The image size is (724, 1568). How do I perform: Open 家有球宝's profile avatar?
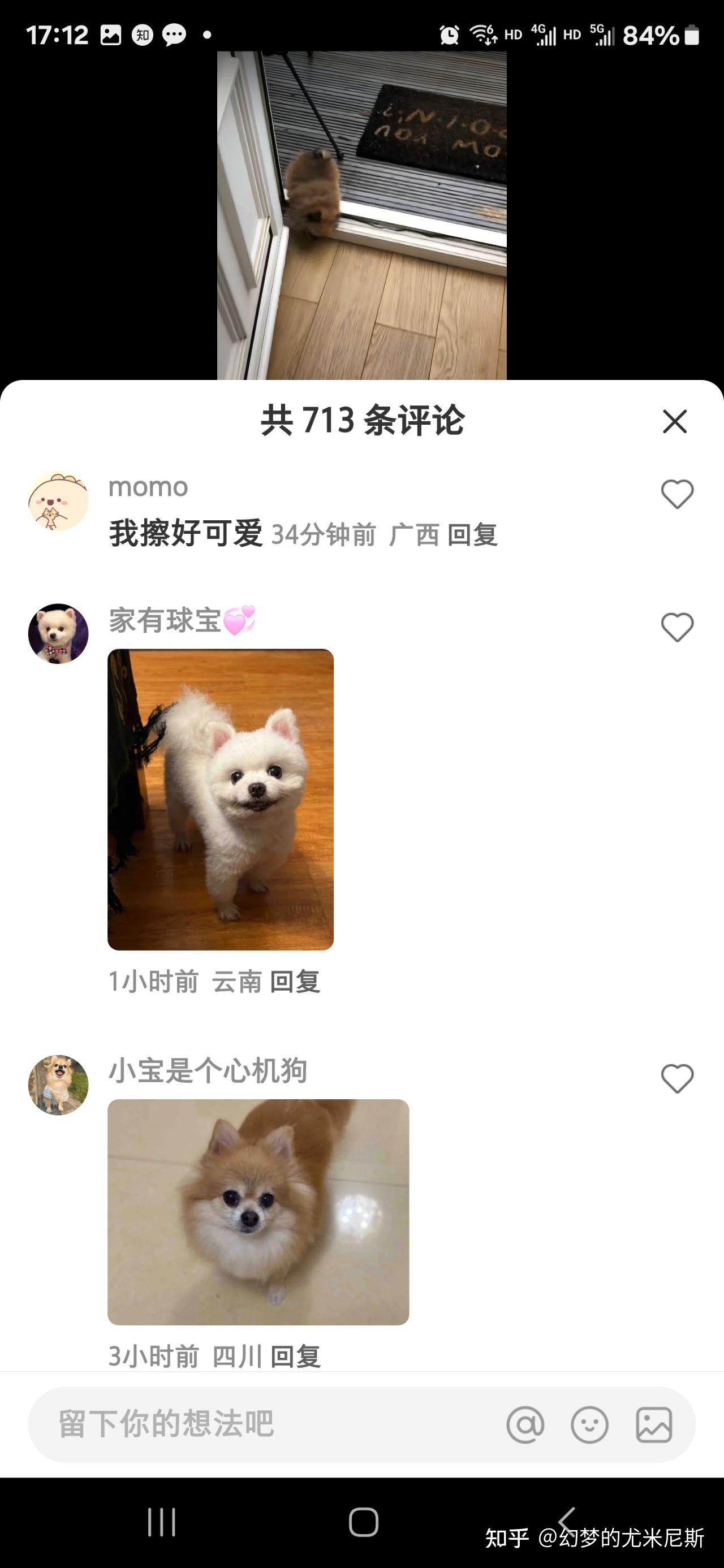58,634
